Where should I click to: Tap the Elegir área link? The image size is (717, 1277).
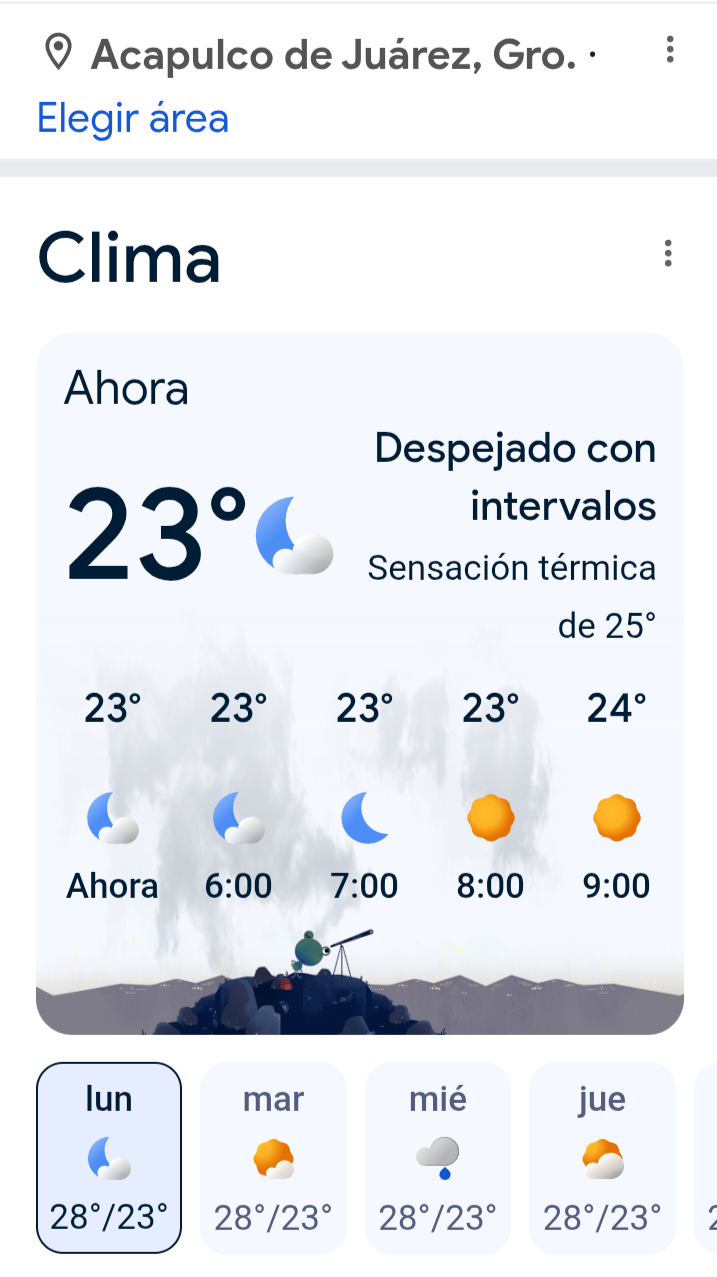click(133, 118)
